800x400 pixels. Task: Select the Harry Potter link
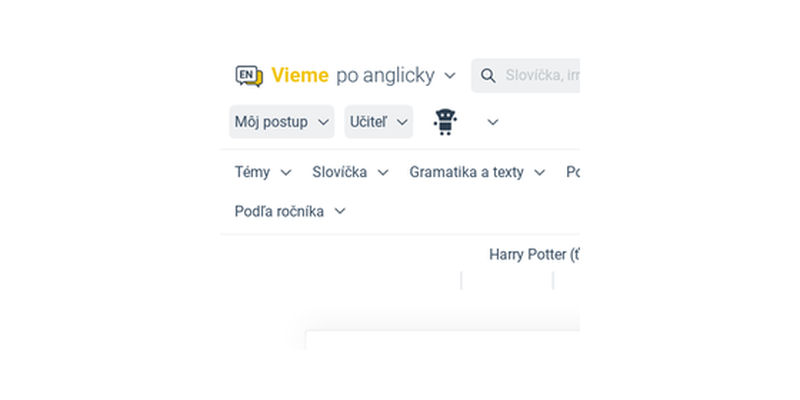pyautogui.click(x=533, y=255)
